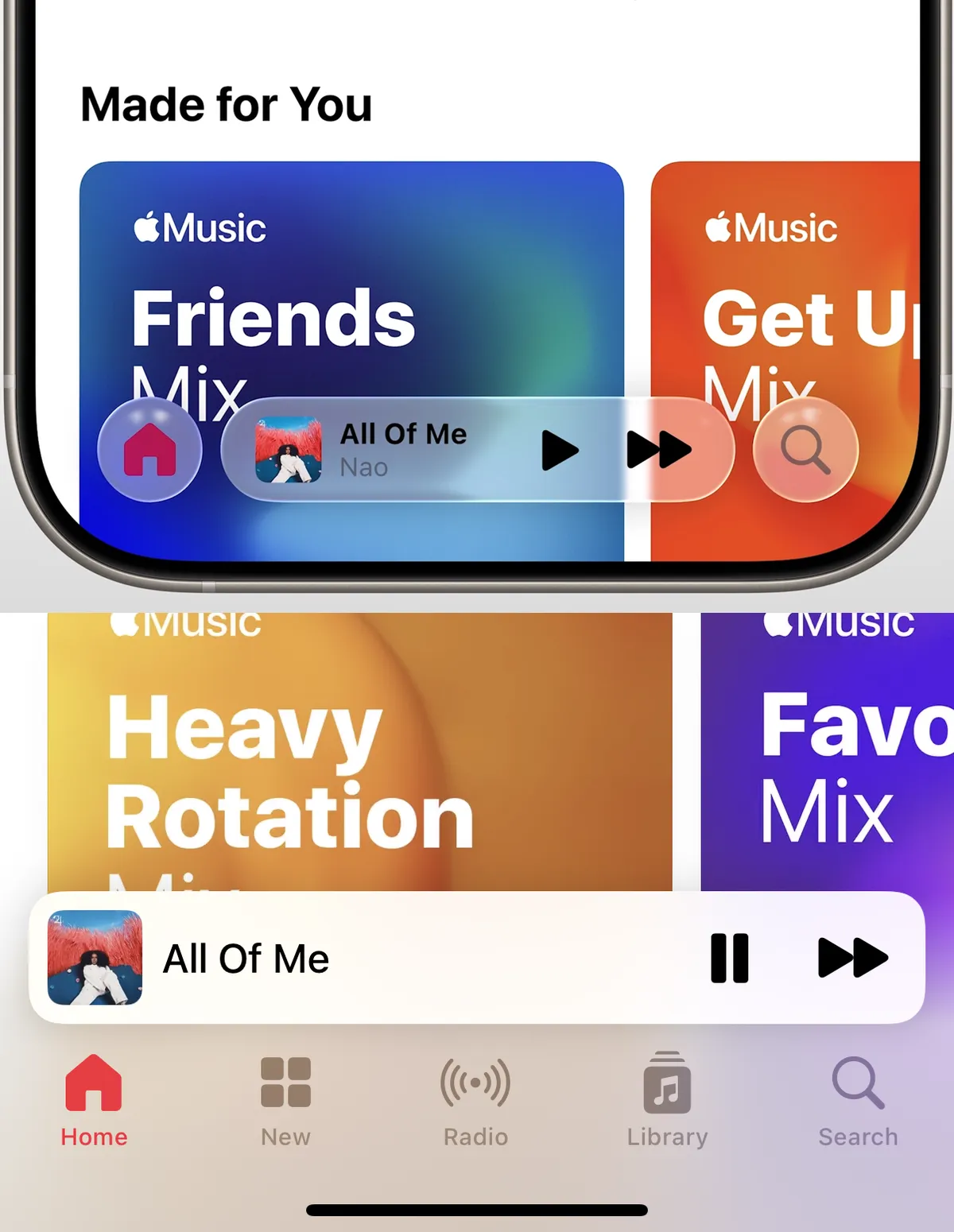Tap the Made for You section header
Viewport: 954px width, 1232px height.
point(227,104)
